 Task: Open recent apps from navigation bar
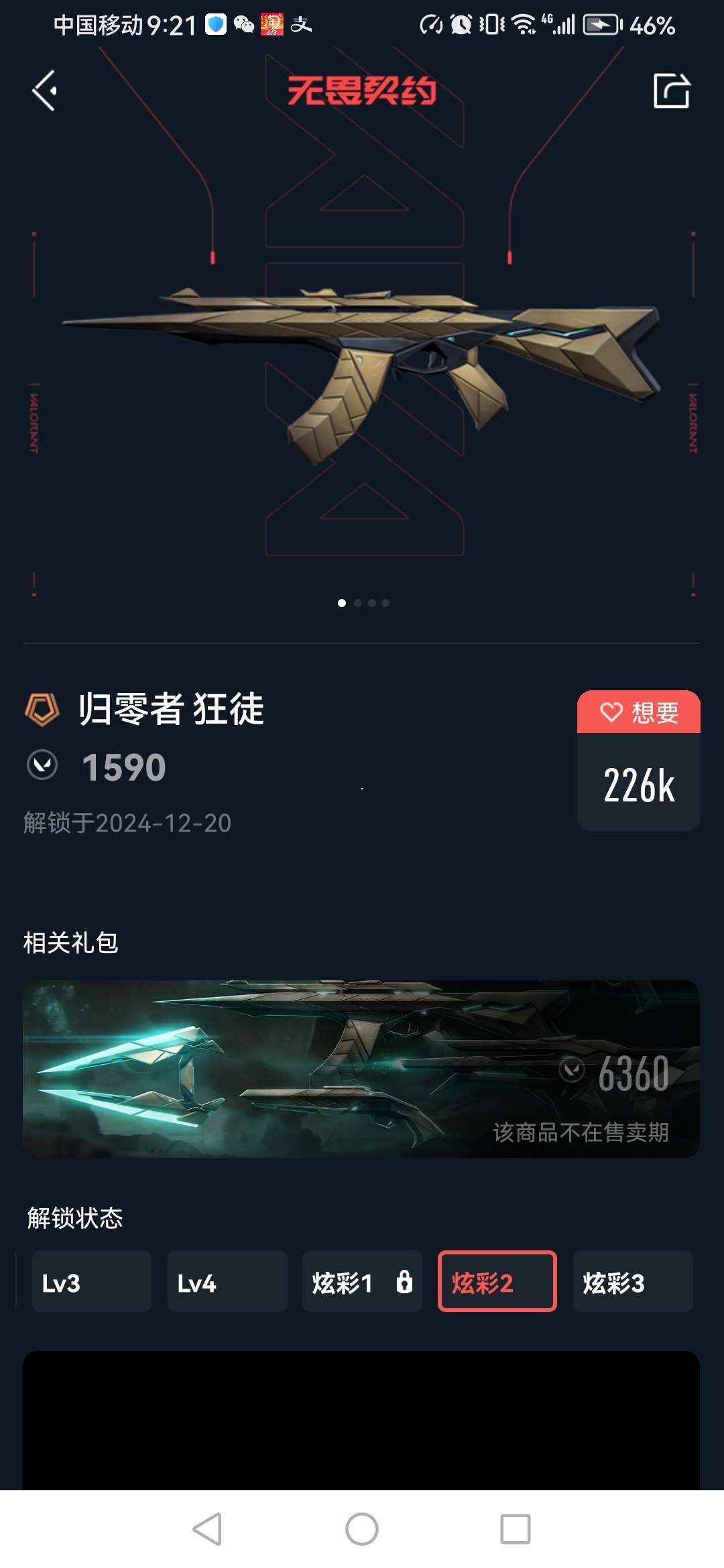tap(515, 1529)
